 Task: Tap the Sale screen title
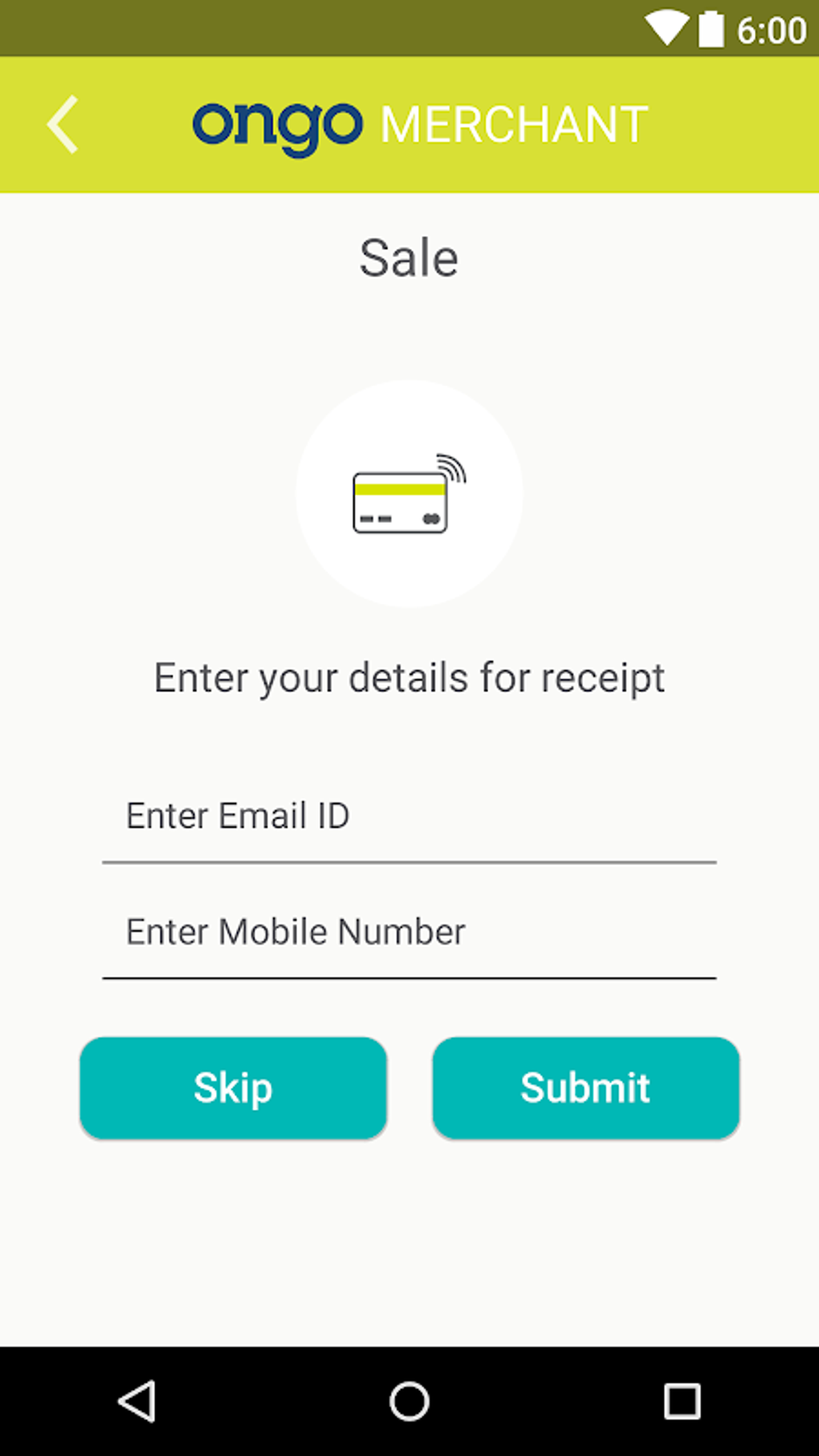[x=409, y=257]
